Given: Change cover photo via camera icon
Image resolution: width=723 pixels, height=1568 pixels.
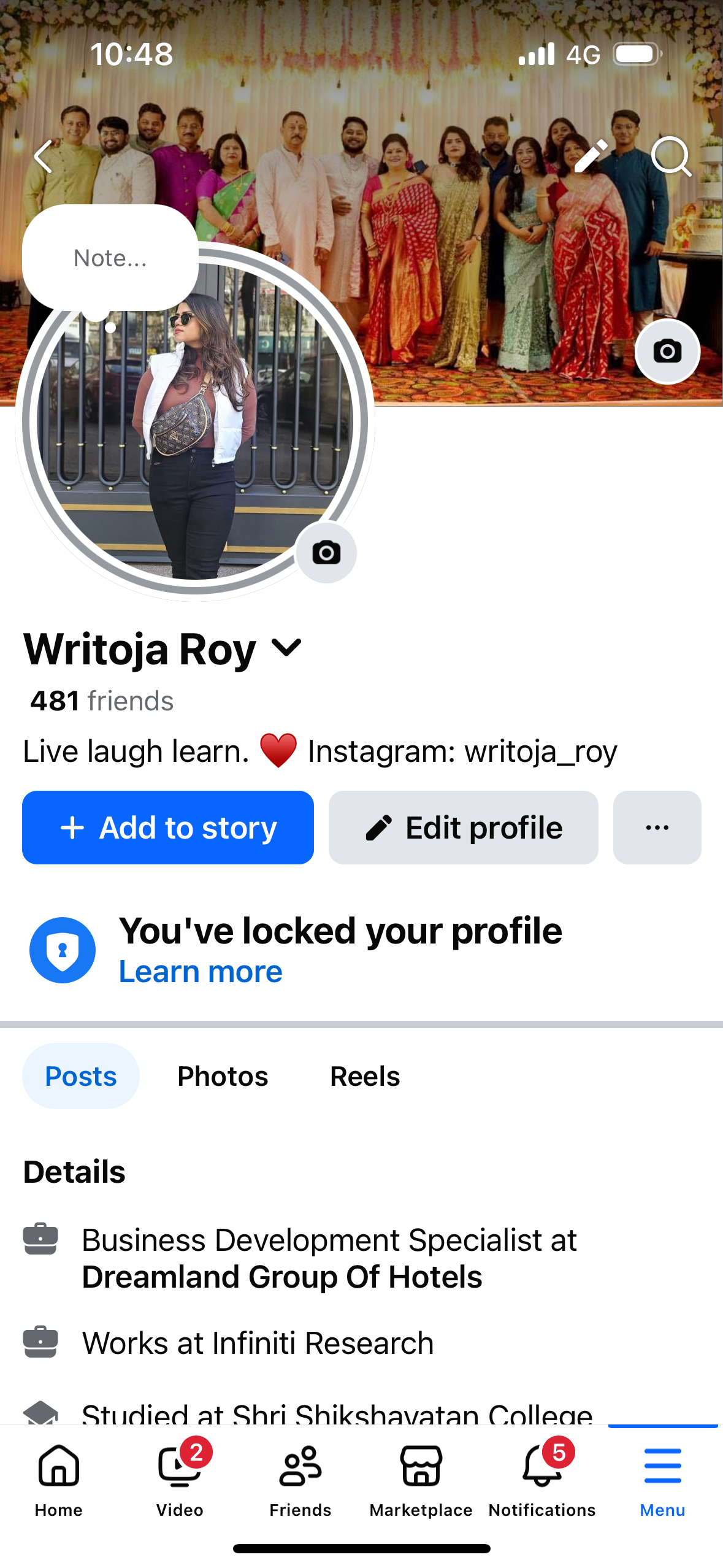Looking at the screenshot, I should click(667, 352).
